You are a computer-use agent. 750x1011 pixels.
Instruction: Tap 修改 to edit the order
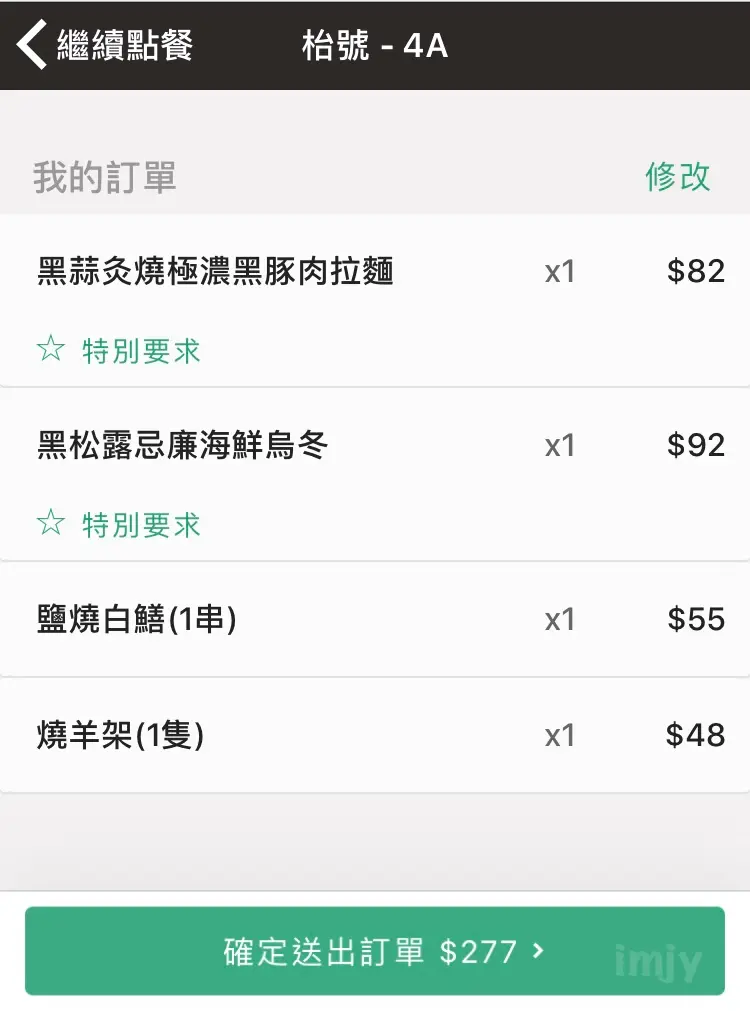point(677,177)
